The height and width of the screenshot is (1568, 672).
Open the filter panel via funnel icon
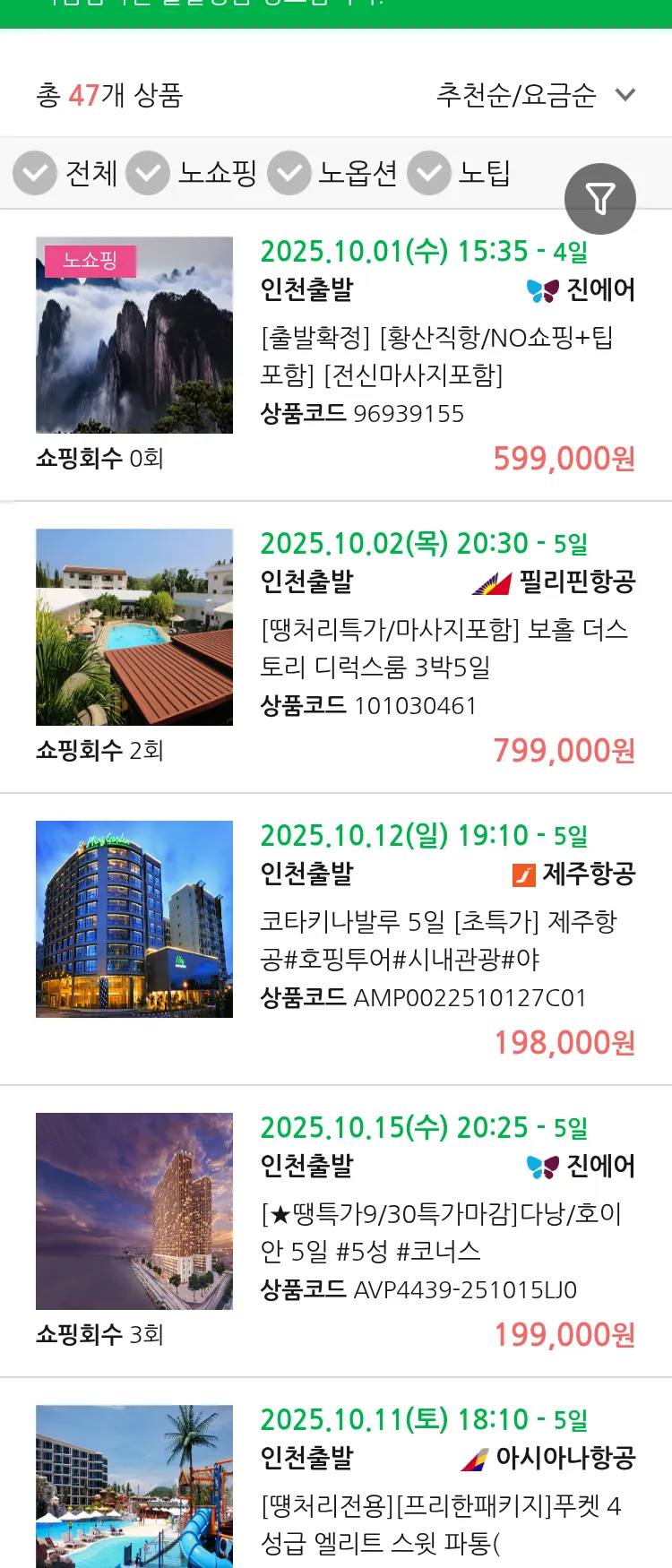(x=600, y=198)
